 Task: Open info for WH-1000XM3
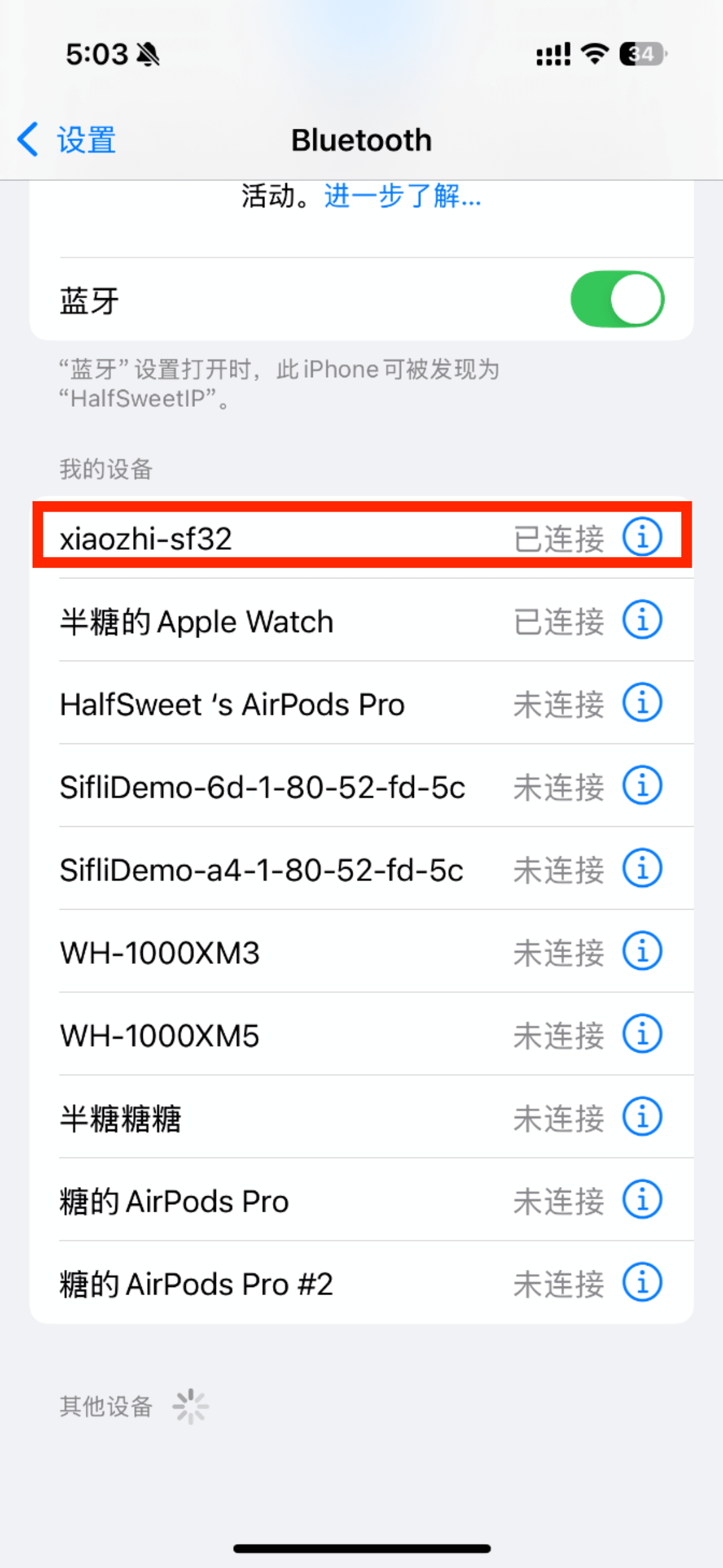[642, 951]
